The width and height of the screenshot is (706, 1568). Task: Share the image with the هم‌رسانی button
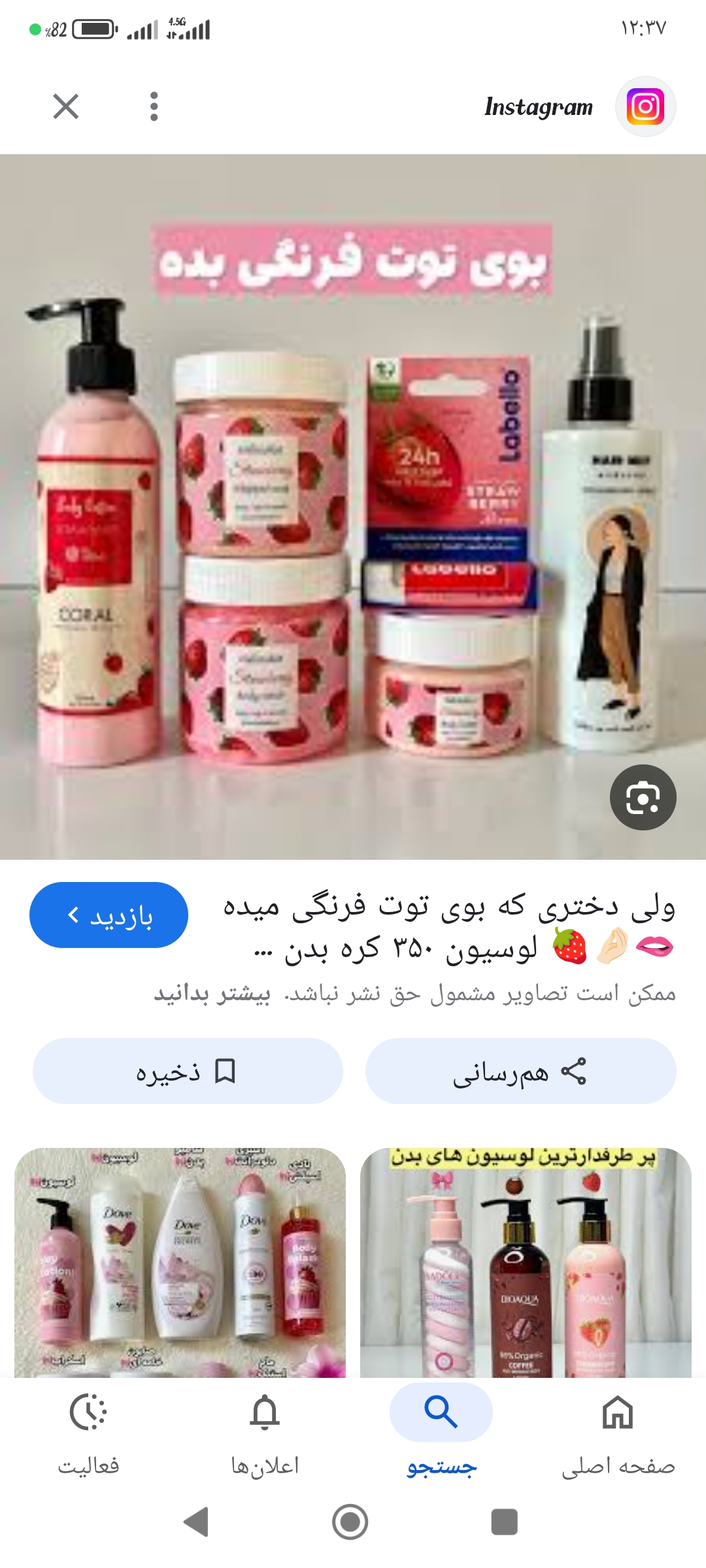[x=520, y=1071]
